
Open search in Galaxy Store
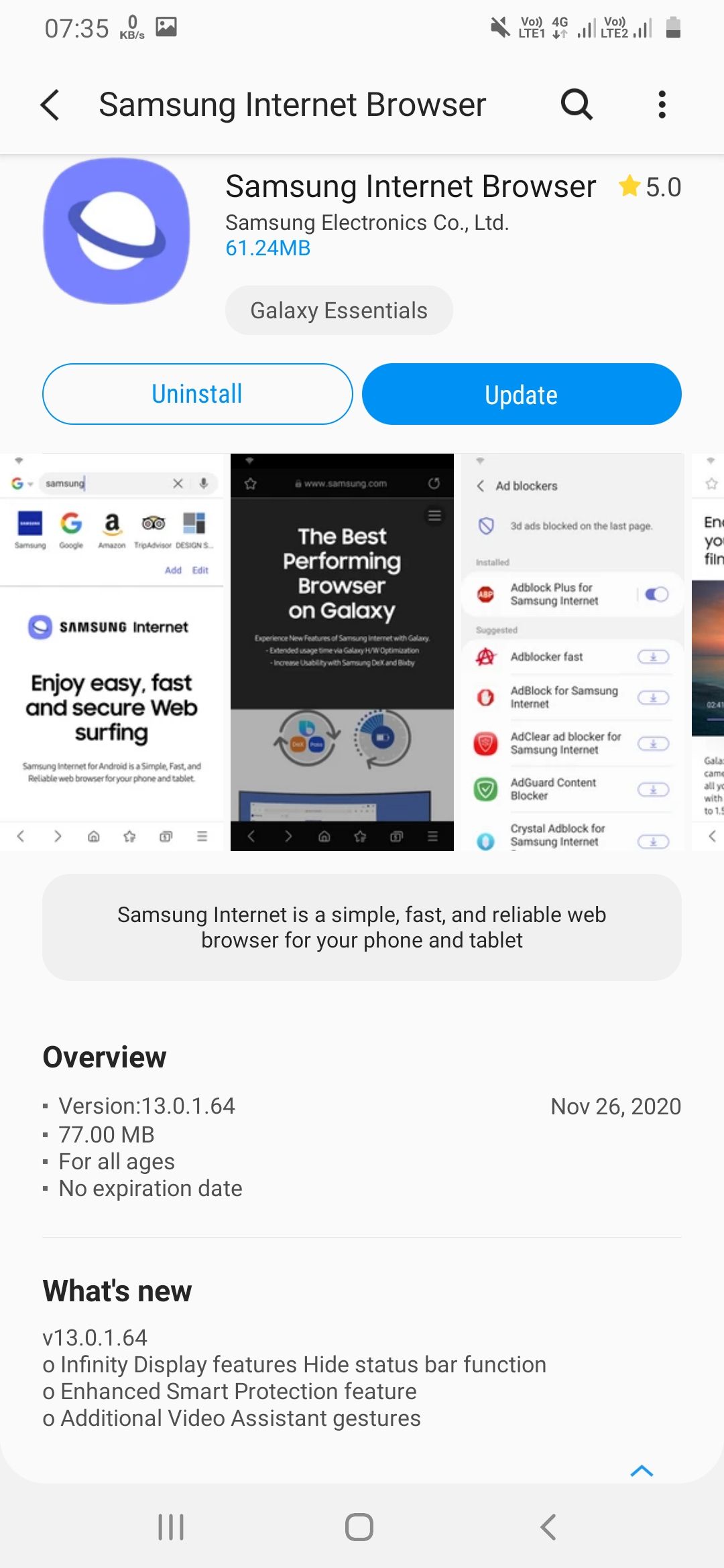click(x=577, y=105)
